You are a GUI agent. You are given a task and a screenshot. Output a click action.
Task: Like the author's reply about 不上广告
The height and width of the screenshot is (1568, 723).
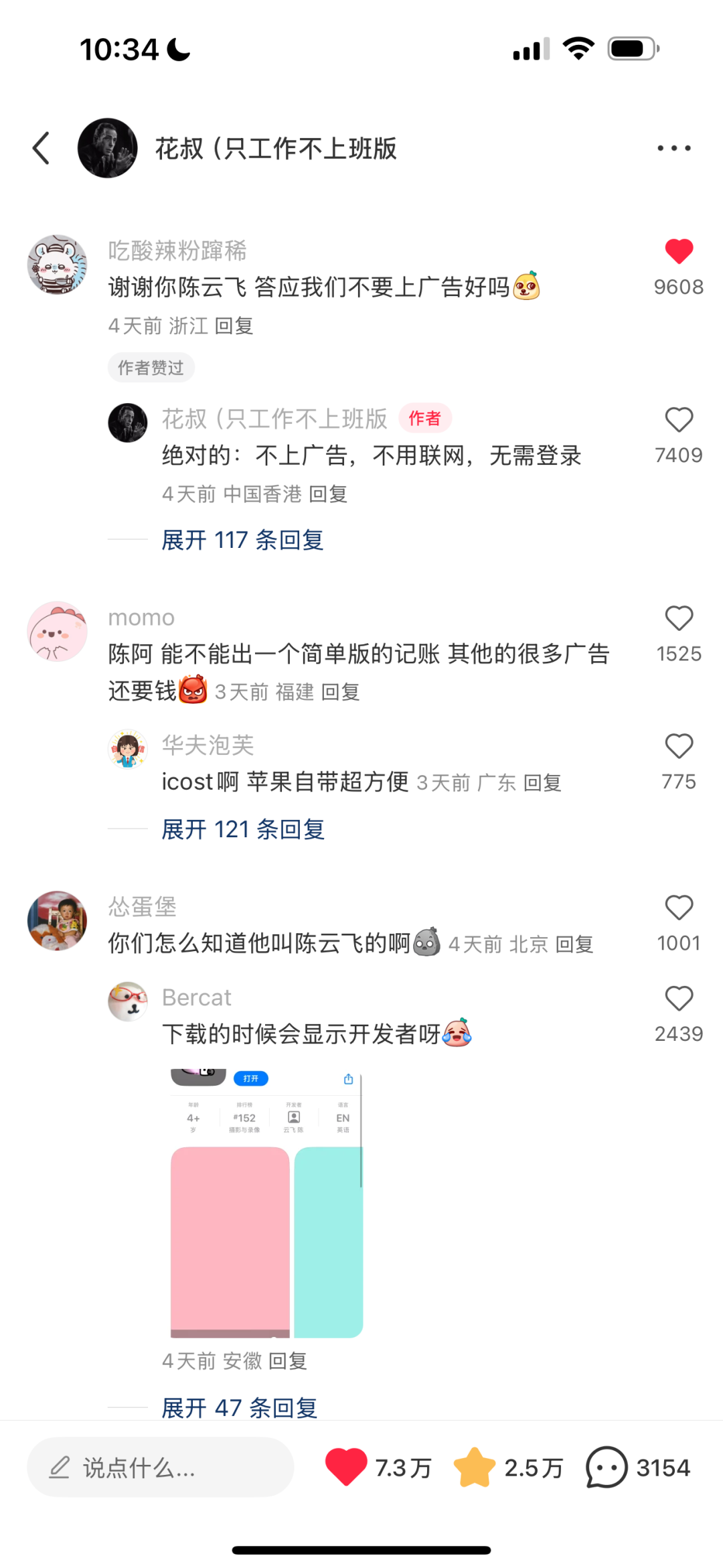tap(678, 420)
